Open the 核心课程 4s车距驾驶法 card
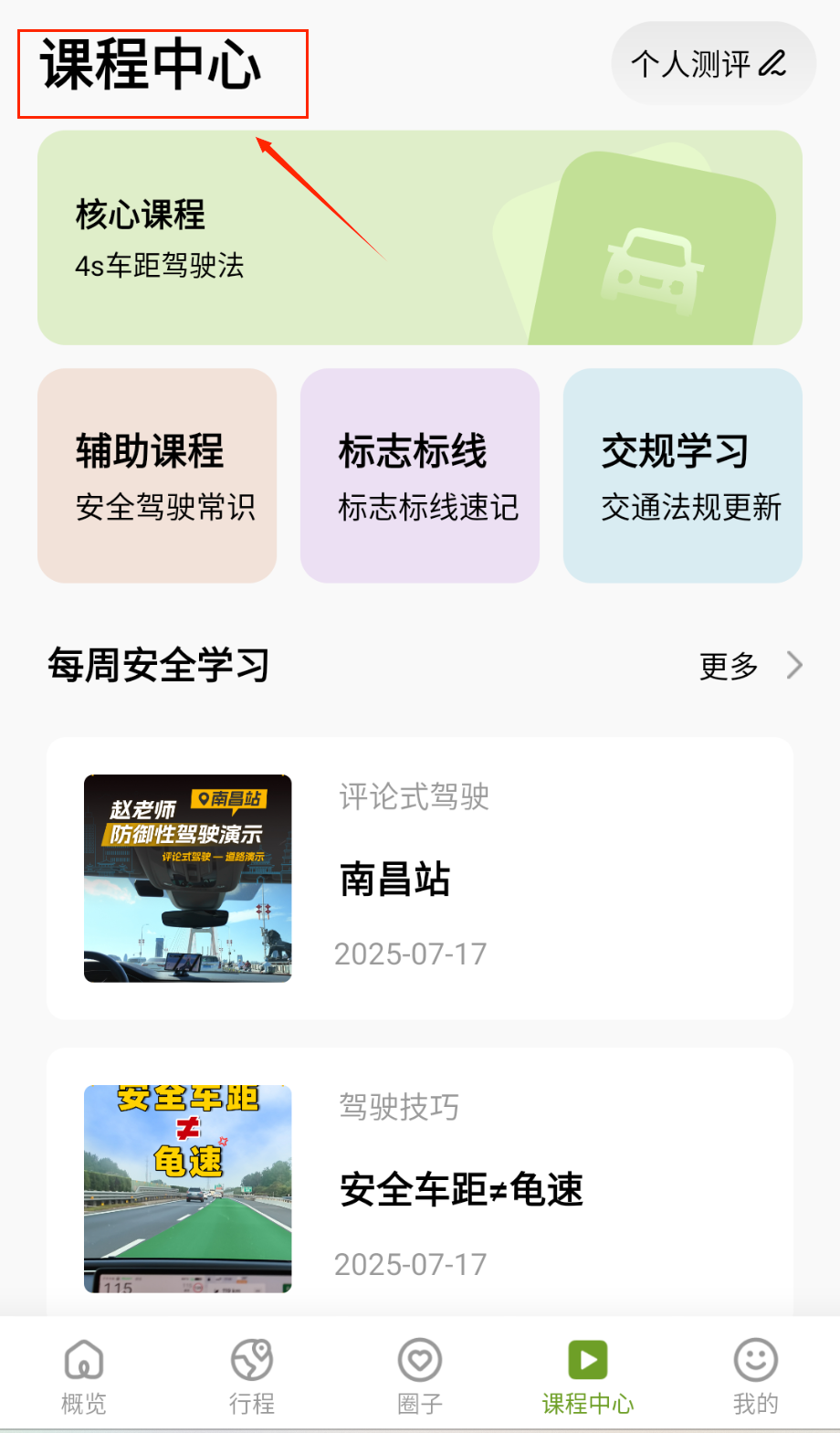Image resolution: width=840 pixels, height=1433 pixels. coord(419,237)
